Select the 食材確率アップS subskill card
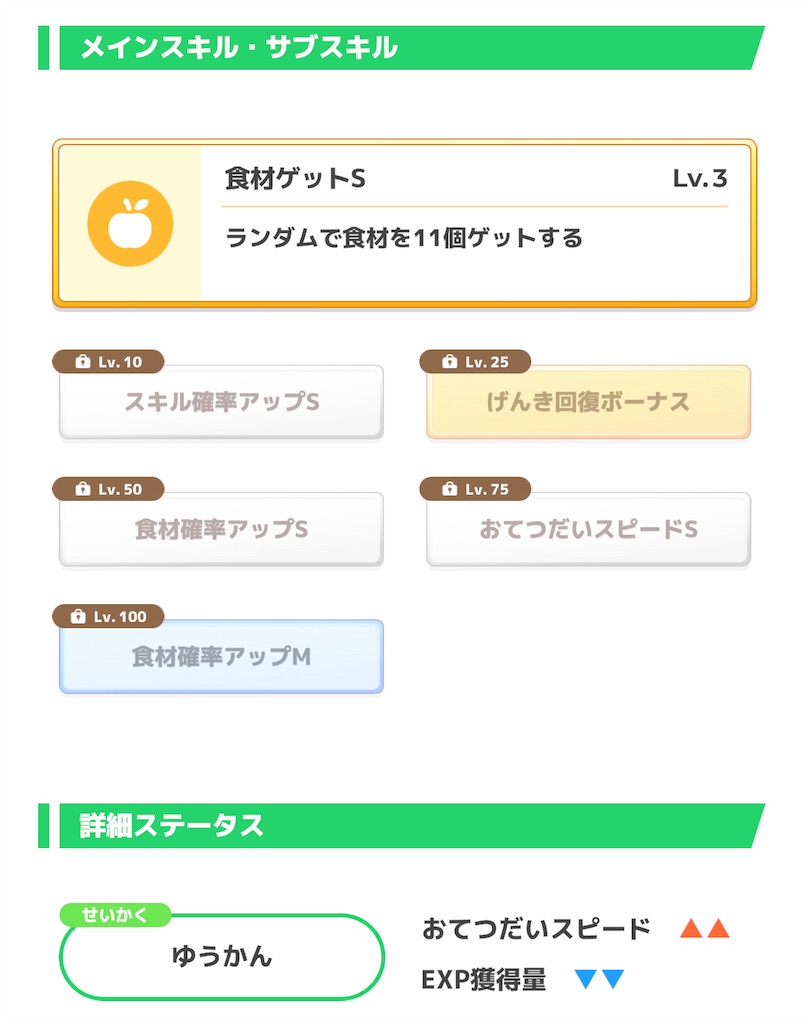 pyautogui.click(x=221, y=529)
